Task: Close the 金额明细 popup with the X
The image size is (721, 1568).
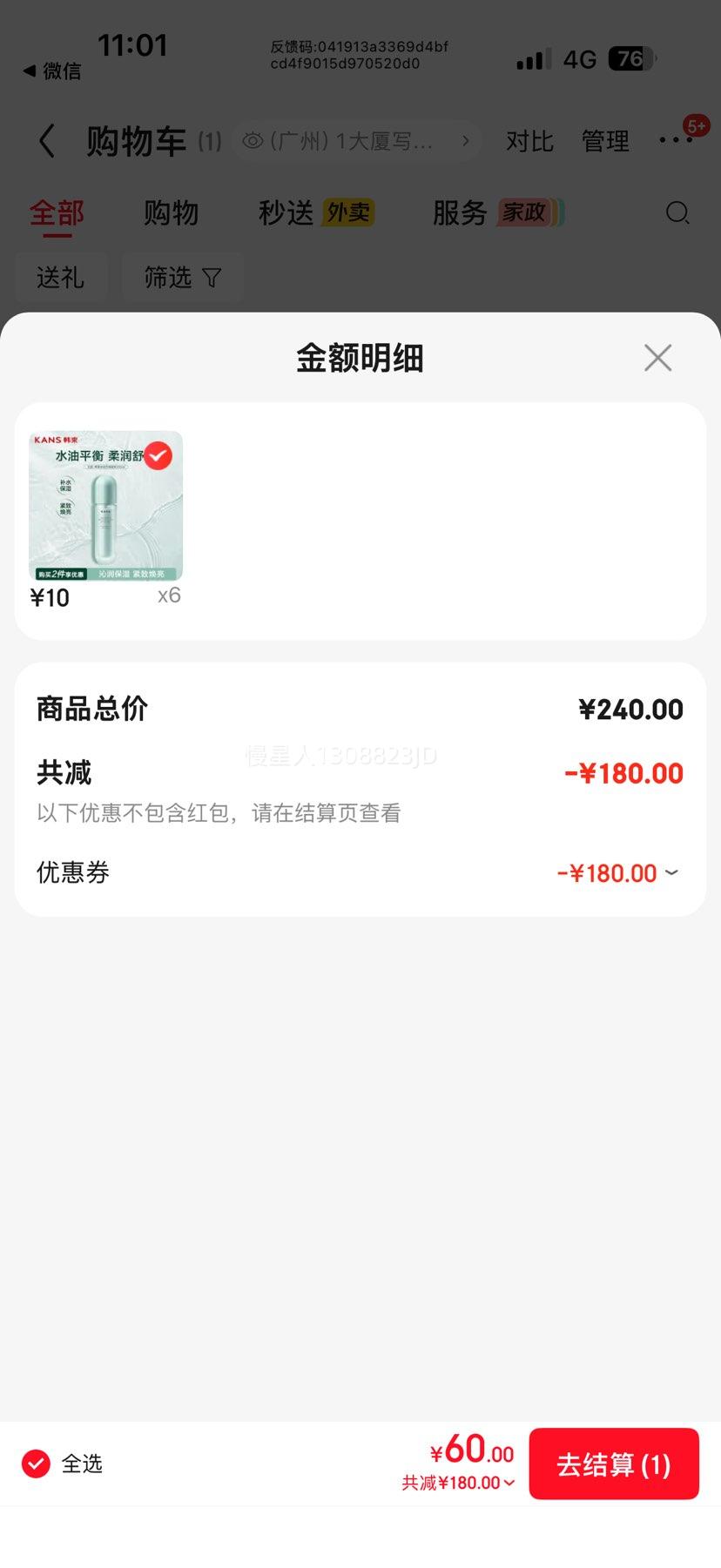Action: tap(657, 358)
